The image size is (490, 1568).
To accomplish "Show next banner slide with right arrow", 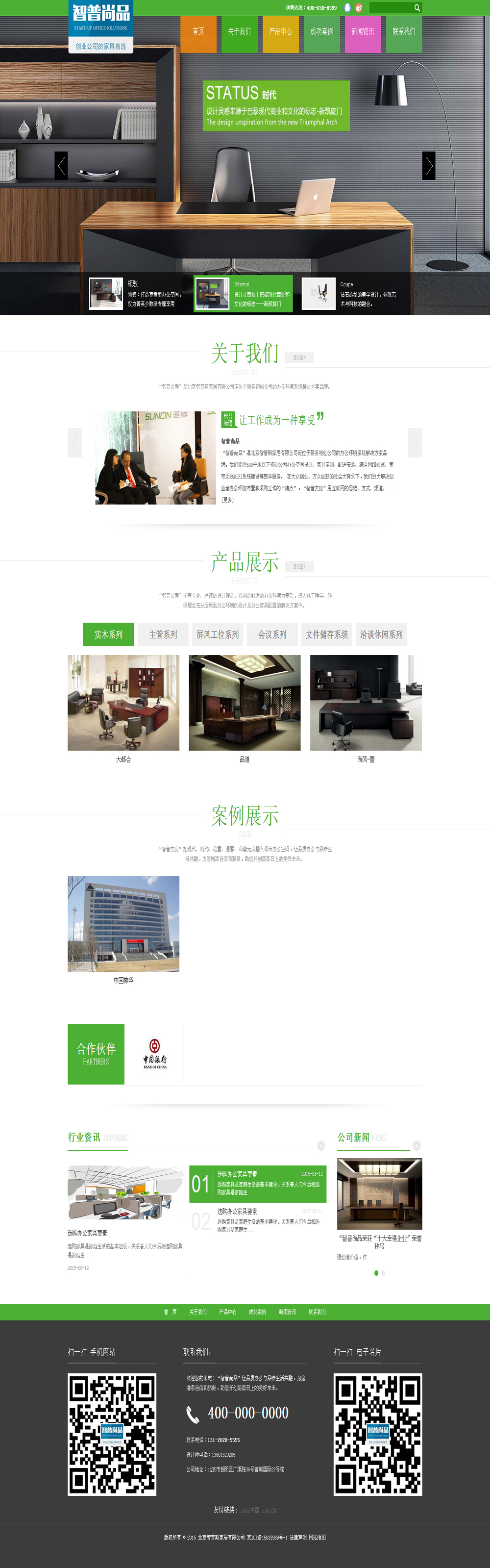I will pos(429,166).
